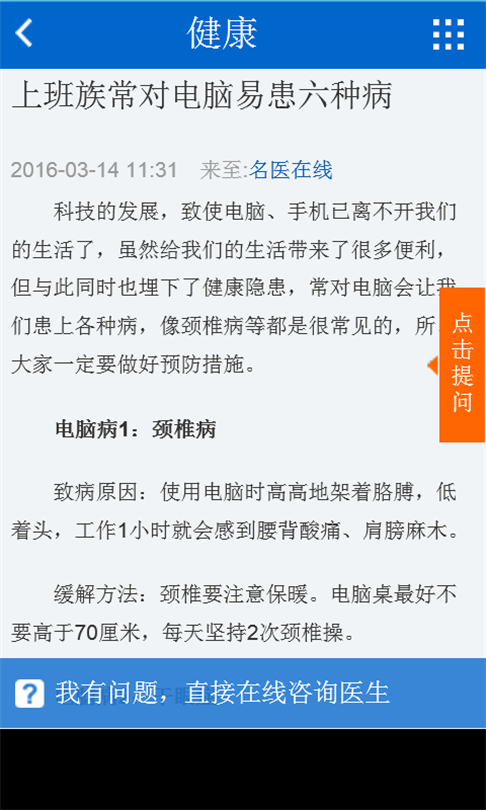Tap the orange 点击提问 side button
Image resolution: width=486 pixels, height=810 pixels.
[x=462, y=365]
